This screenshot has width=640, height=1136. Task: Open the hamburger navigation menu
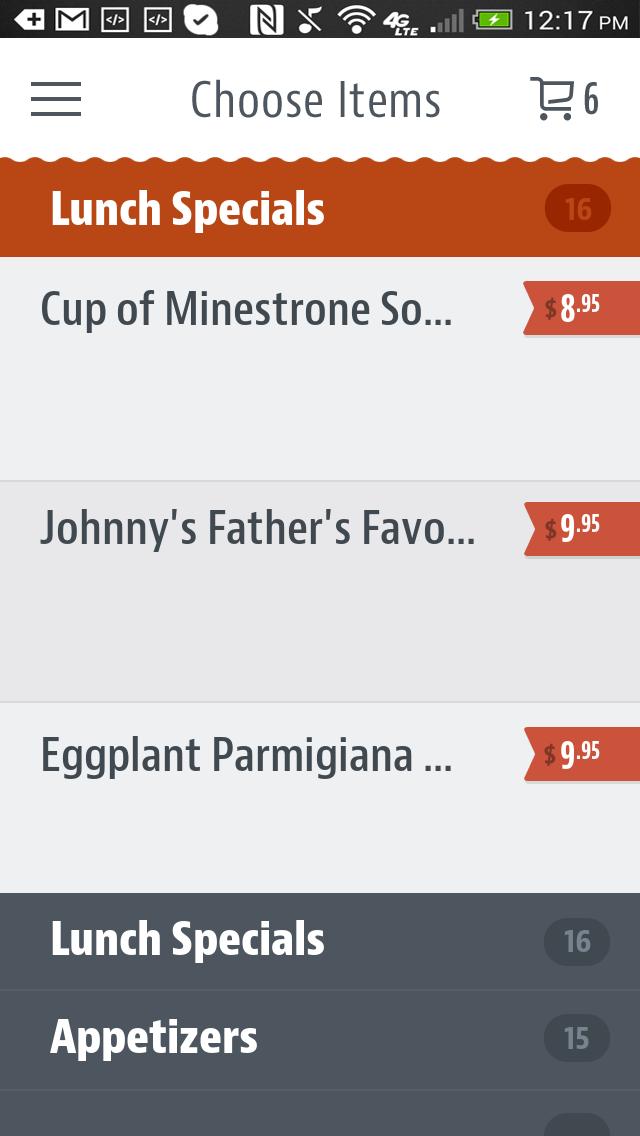coord(56,100)
